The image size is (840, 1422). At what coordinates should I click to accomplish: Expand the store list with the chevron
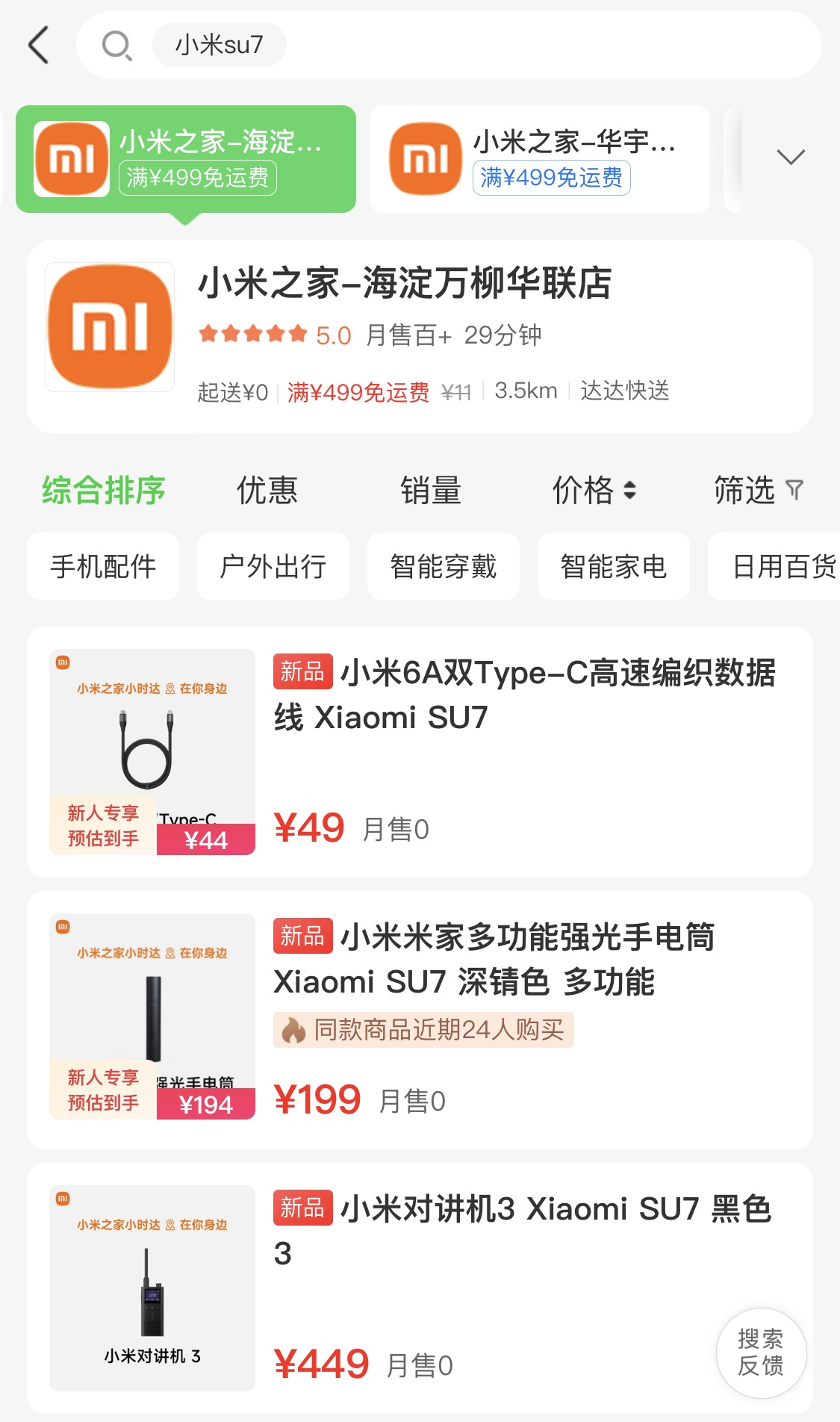pos(791,157)
